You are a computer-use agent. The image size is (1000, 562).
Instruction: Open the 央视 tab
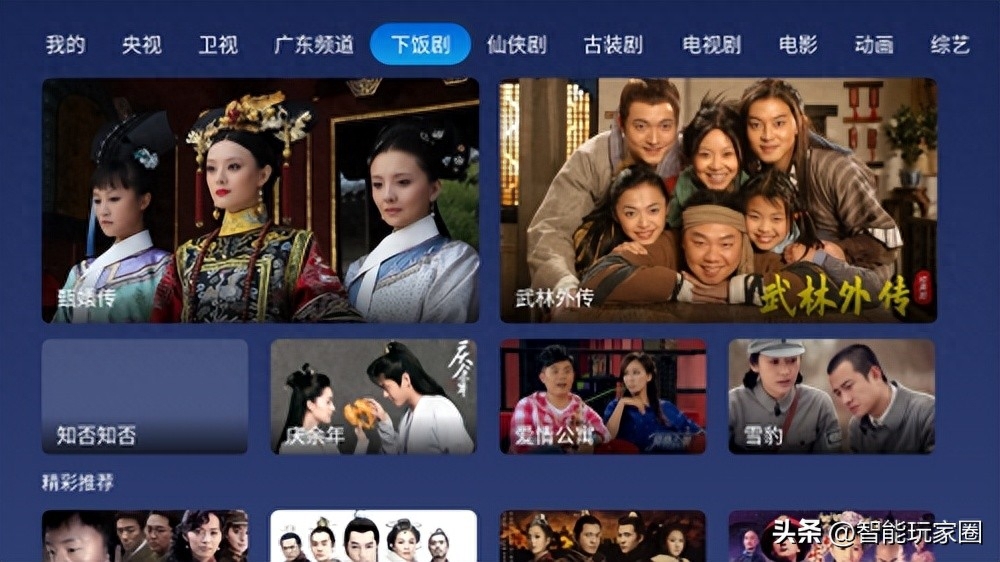click(141, 45)
